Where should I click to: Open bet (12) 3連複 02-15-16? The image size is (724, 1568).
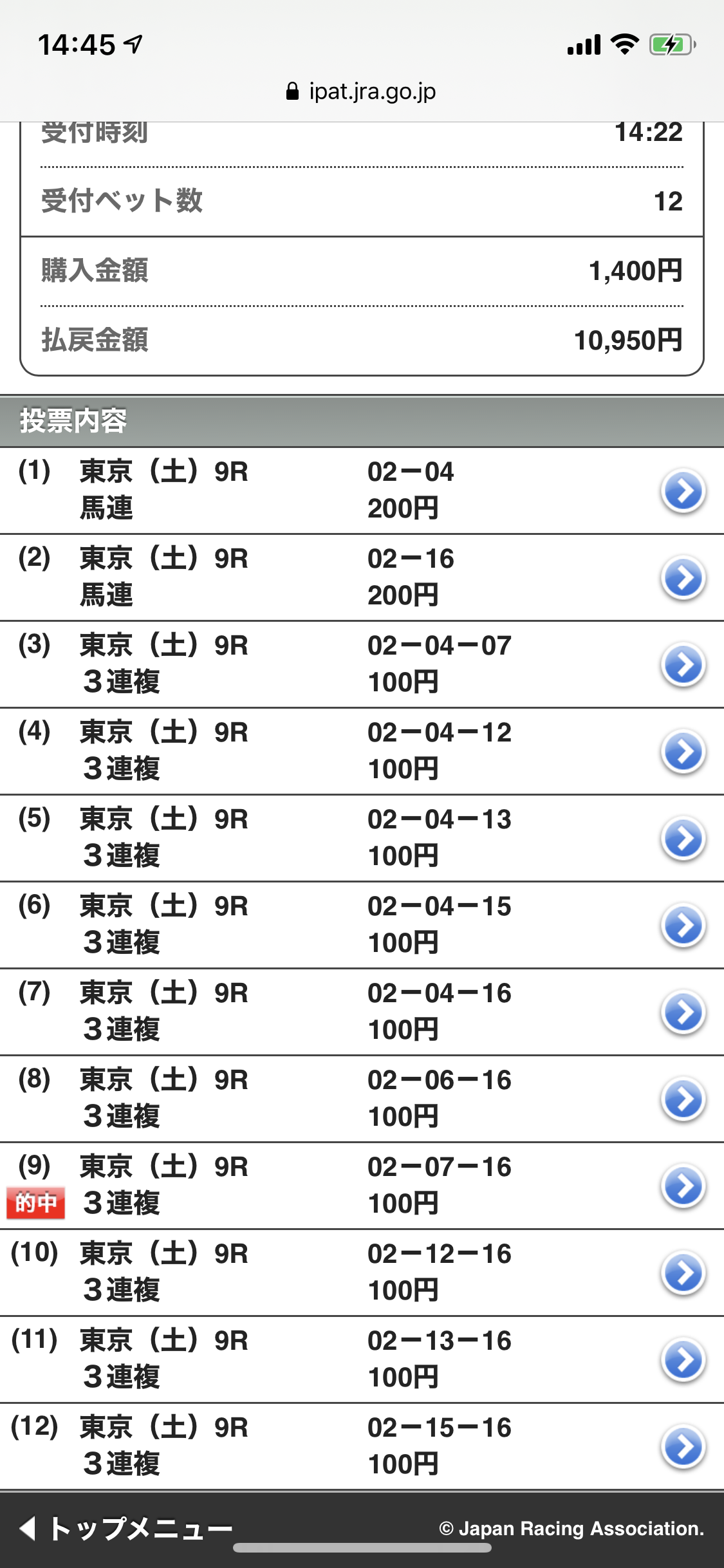[x=683, y=1447]
